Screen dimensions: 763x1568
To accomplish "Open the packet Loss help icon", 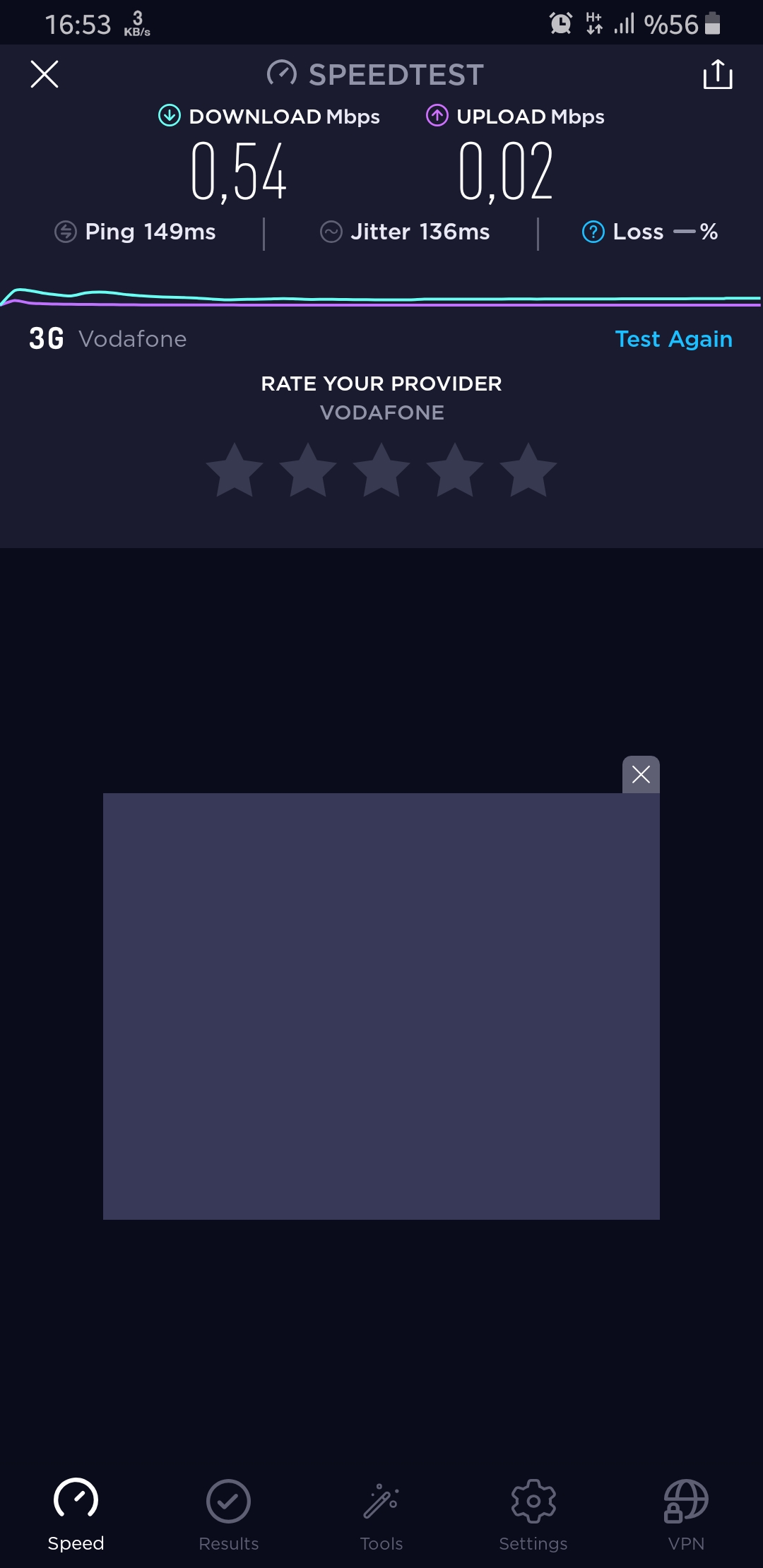I will (593, 232).
